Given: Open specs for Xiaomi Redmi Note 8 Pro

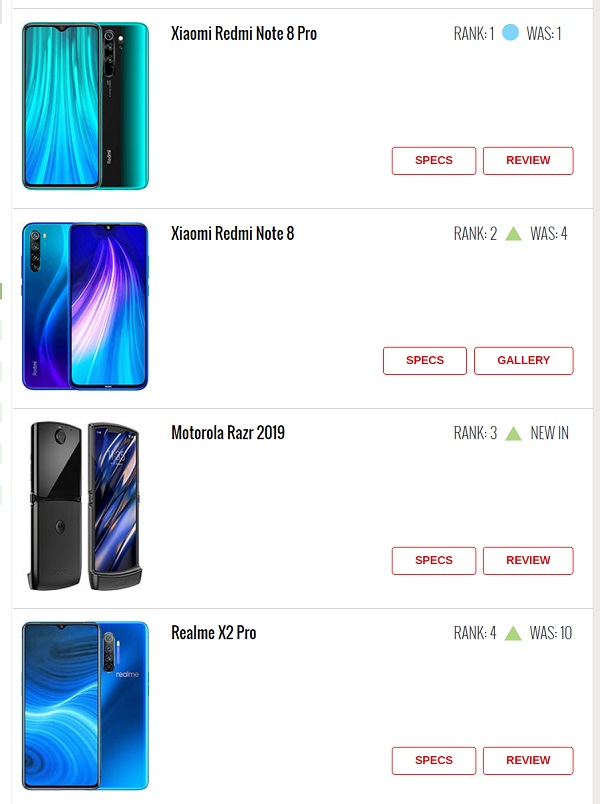Looking at the screenshot, I should (433, 160).
